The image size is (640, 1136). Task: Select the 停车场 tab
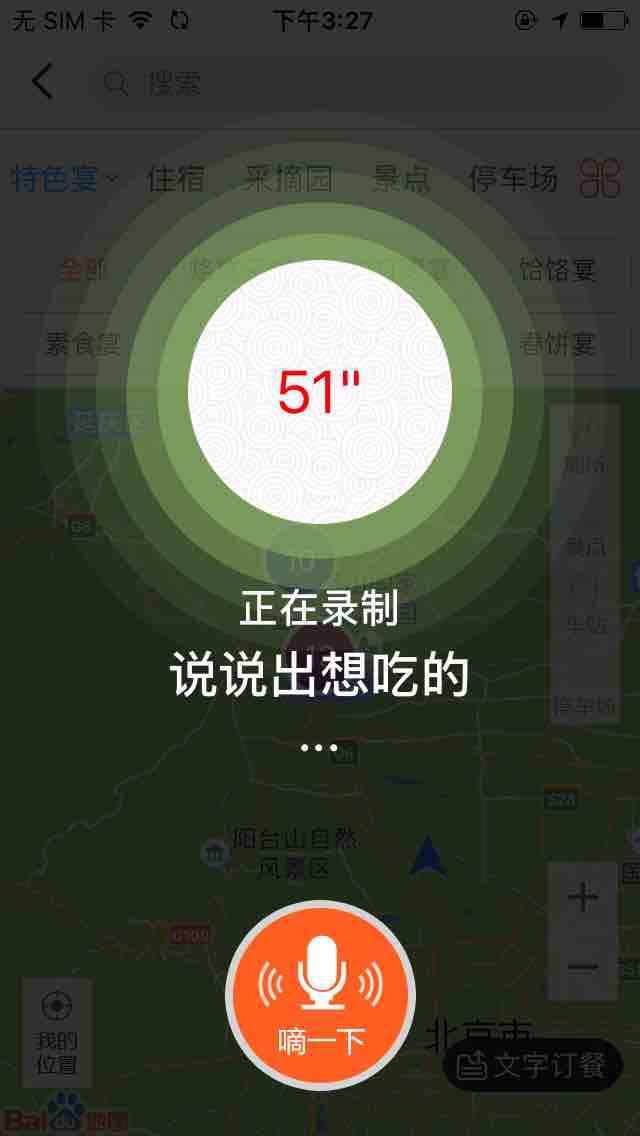coord(513,179)
